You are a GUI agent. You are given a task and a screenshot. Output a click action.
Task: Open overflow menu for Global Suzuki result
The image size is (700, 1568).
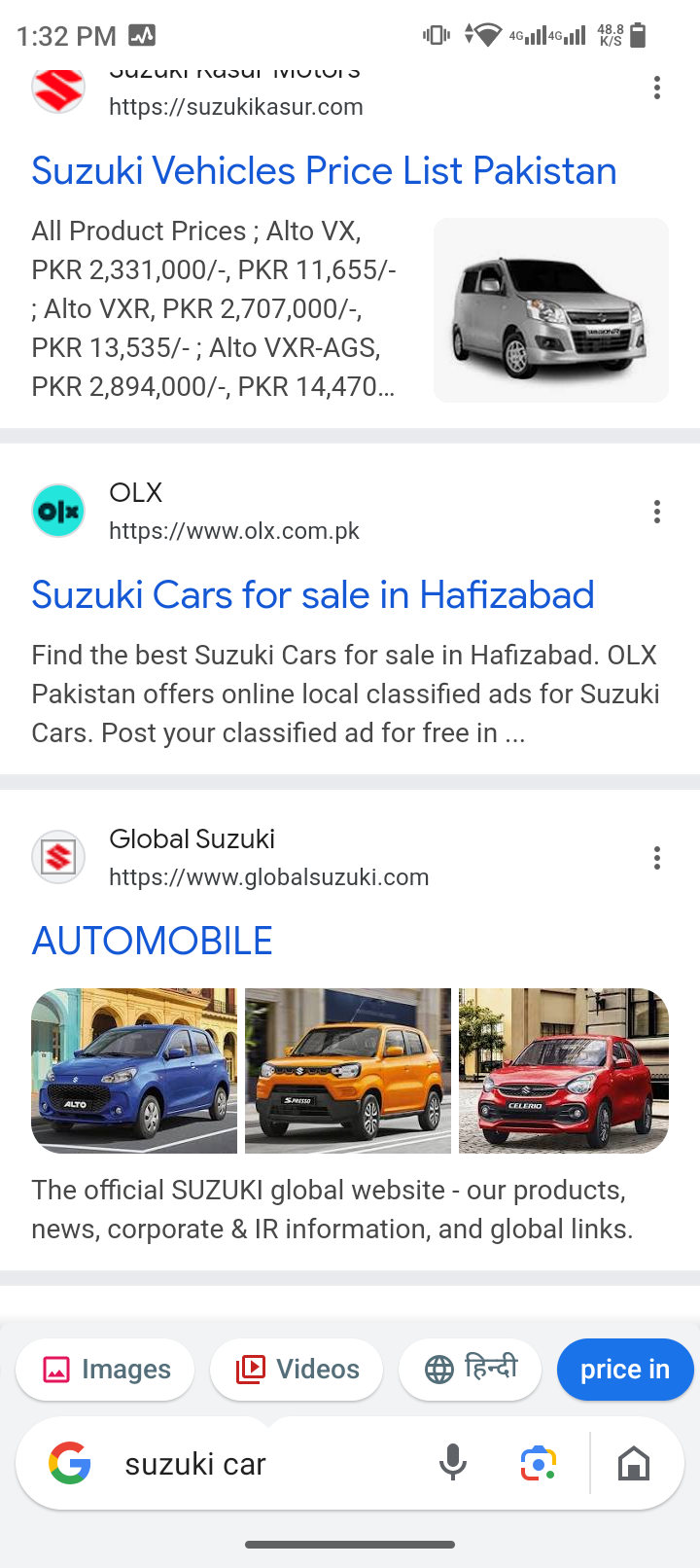tap(657, 858)
